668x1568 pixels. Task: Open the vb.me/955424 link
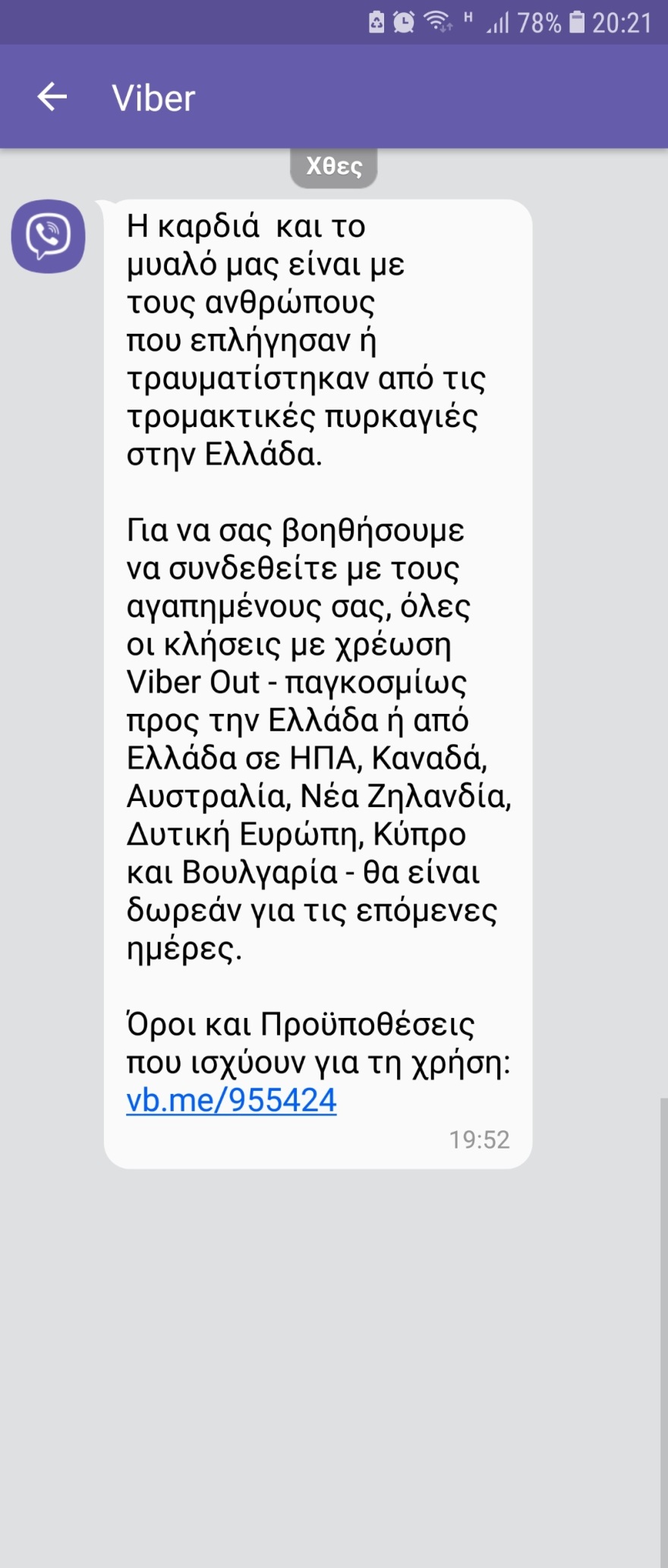coord(232,1100)
